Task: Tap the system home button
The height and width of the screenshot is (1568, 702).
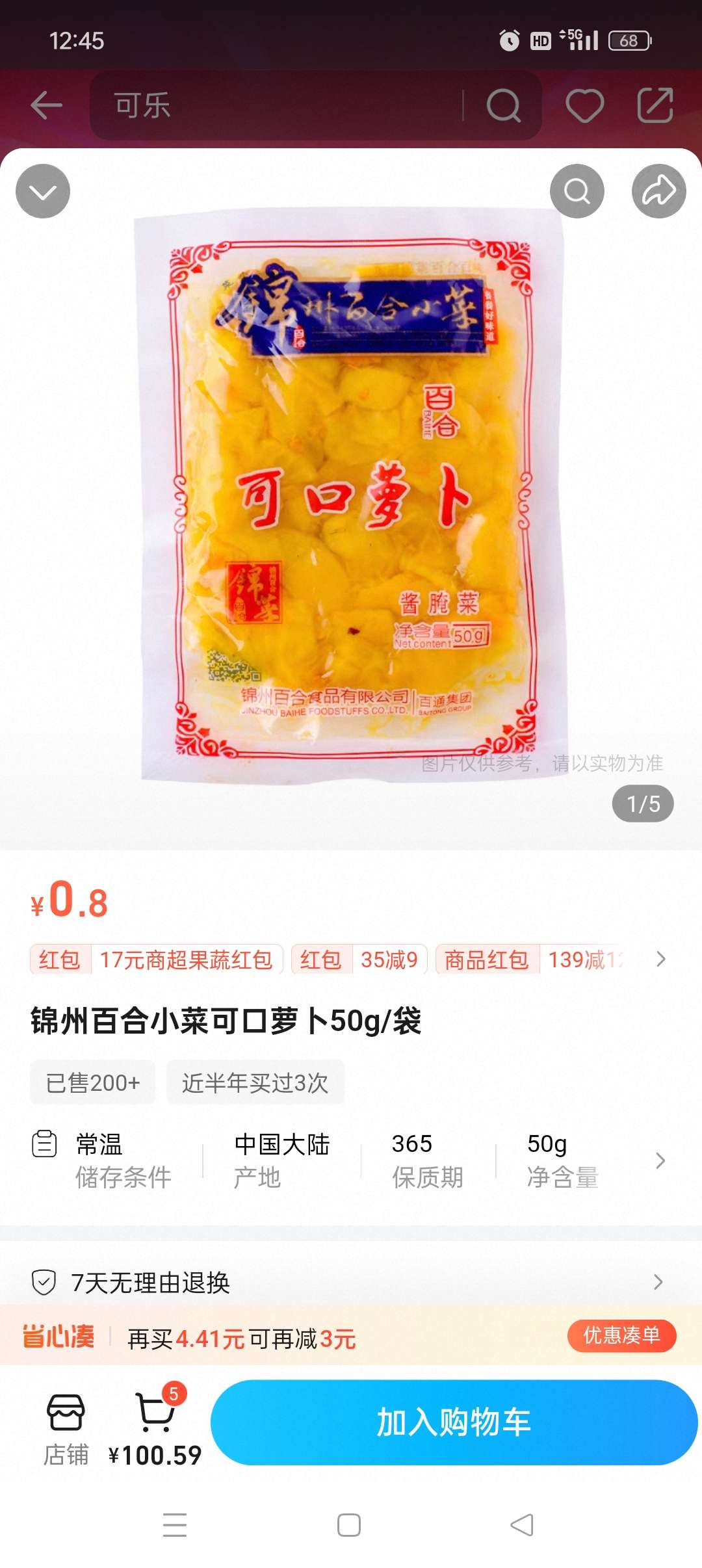Action: (349, 1525)
